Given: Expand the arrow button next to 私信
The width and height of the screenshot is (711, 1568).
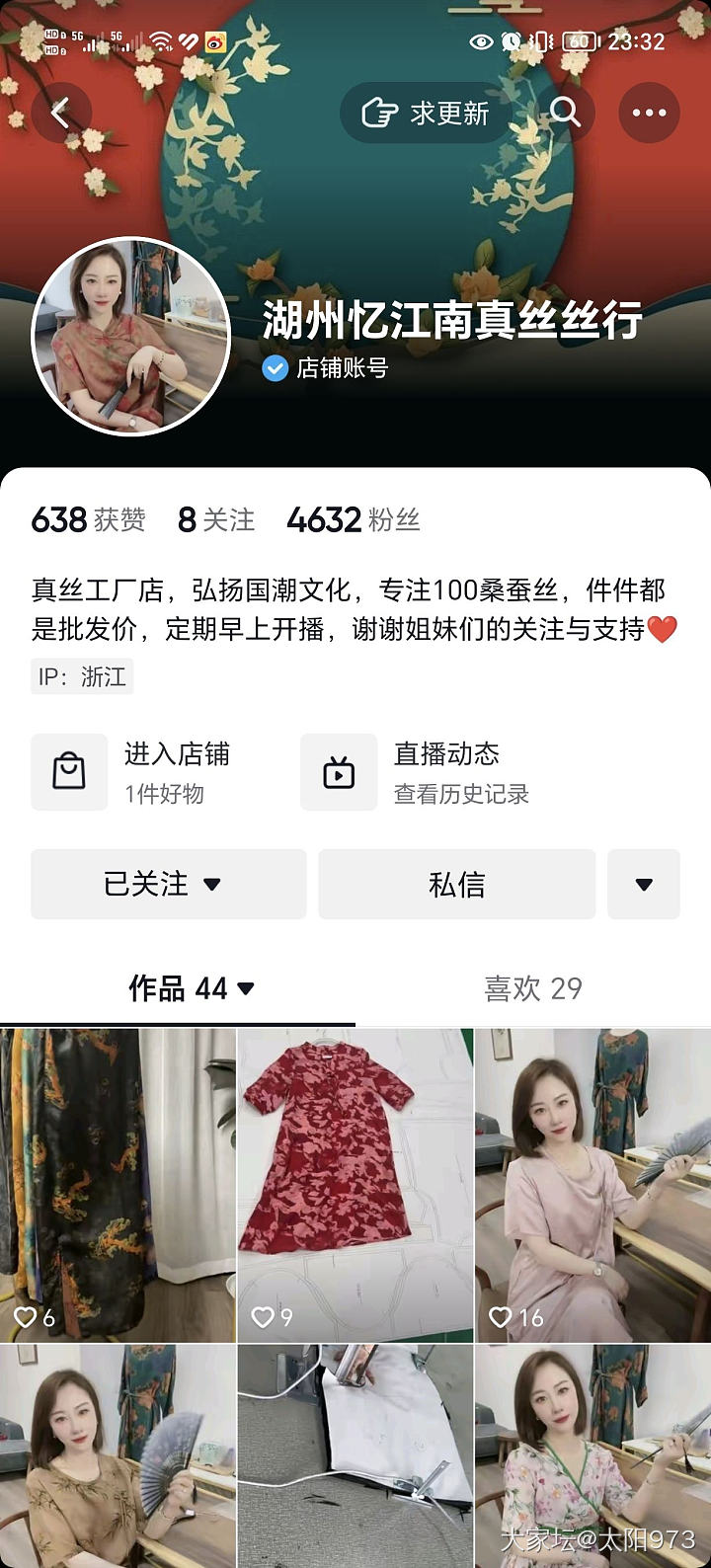Looking at the screenshot, I should (x=644, y=884).
